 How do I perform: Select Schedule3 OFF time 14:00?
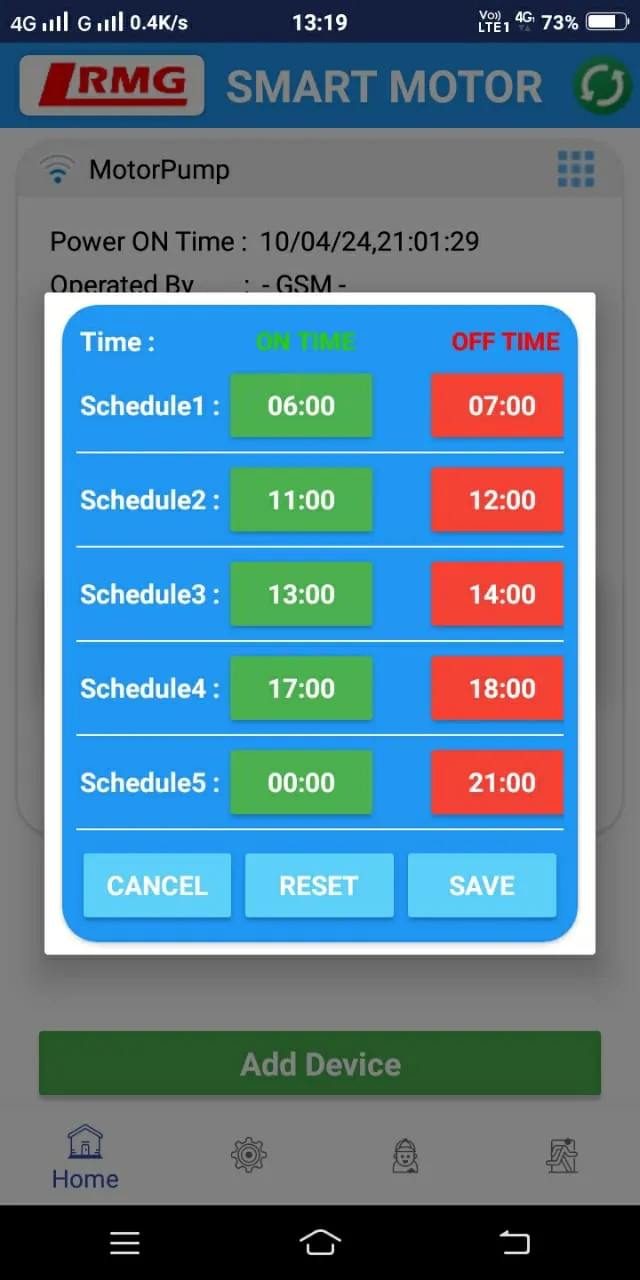click(497, 594)
